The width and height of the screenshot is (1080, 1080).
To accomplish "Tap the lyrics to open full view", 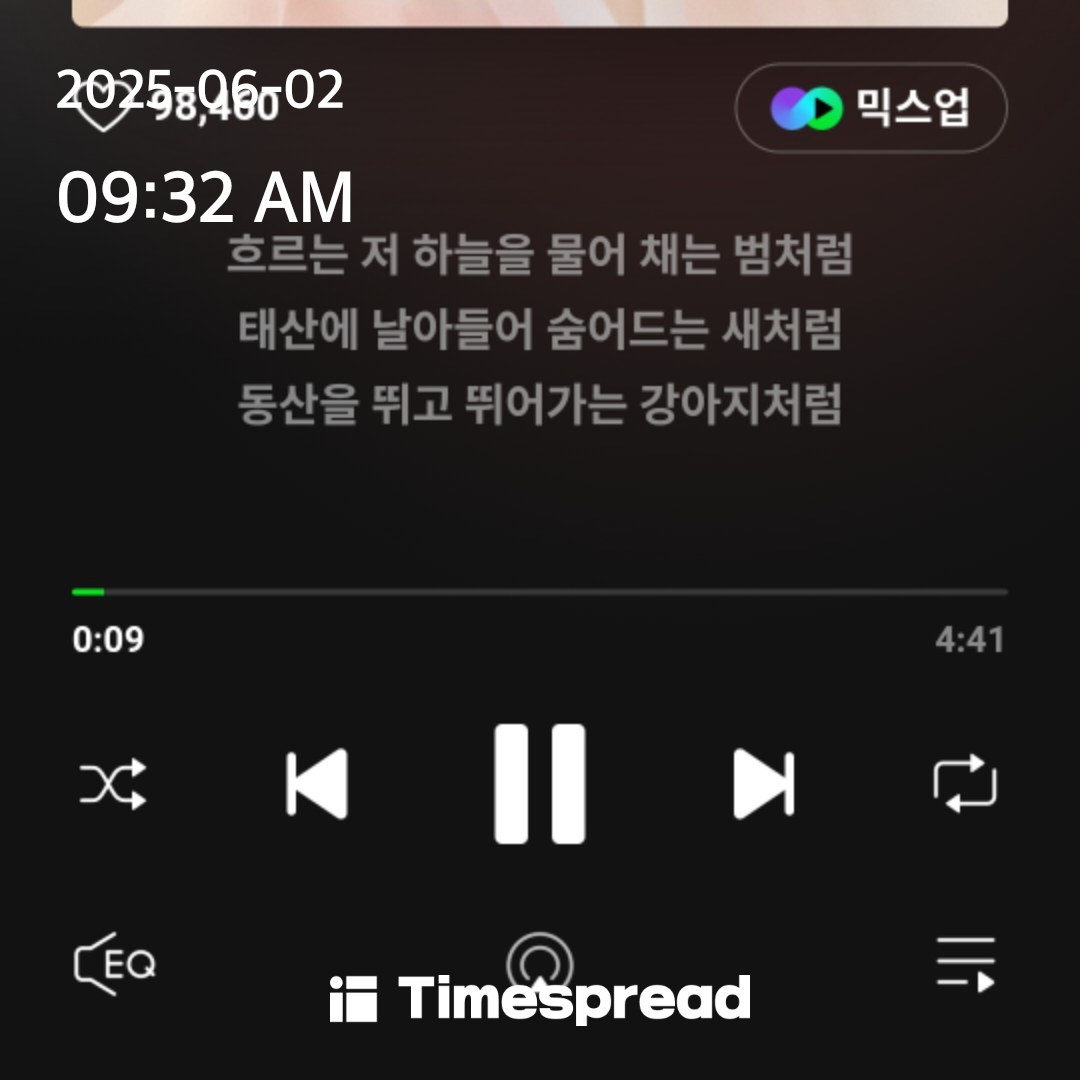I will pos(540,330).
